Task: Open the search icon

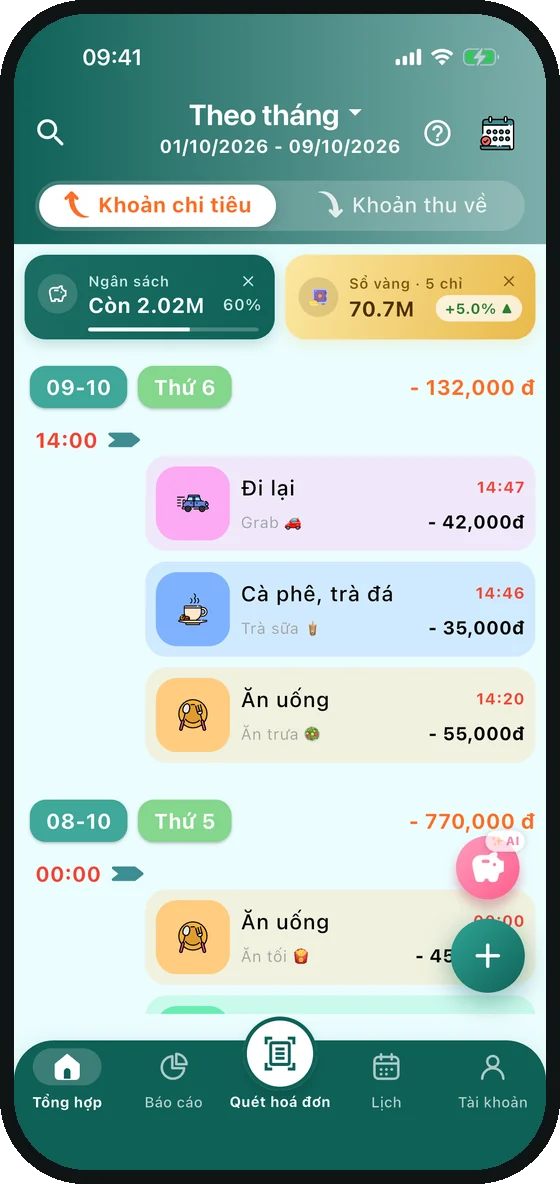Action: [50, 133]
